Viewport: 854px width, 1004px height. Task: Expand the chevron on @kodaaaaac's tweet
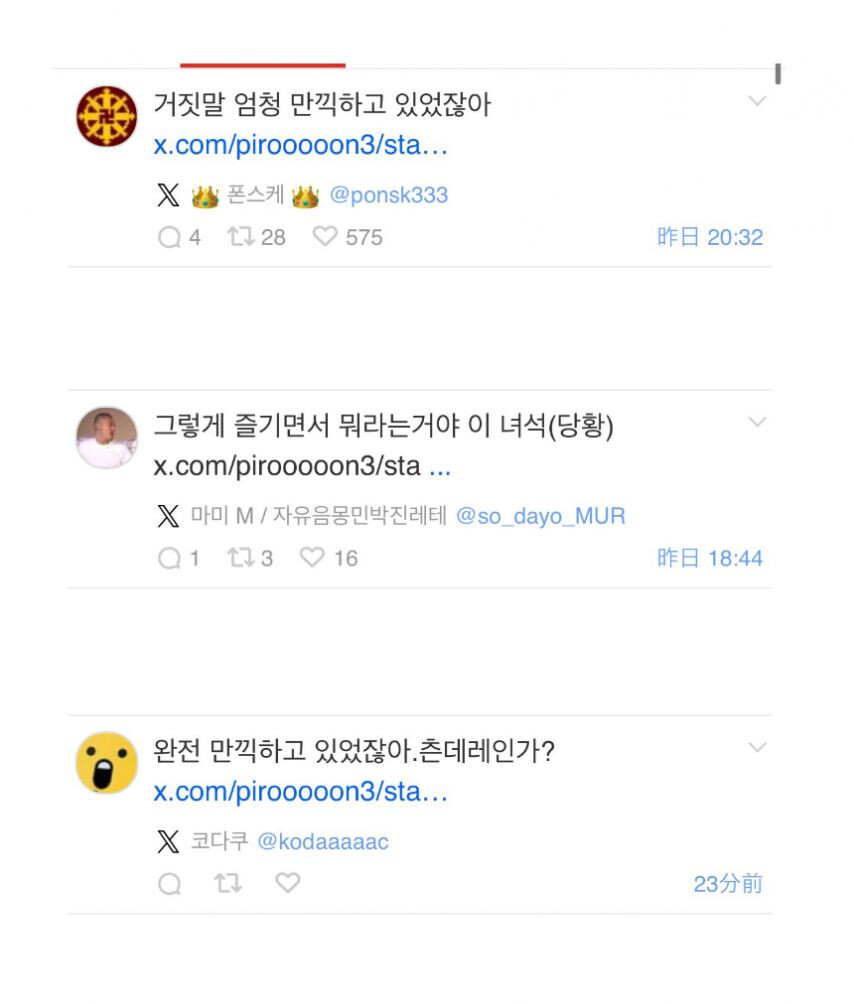757,748
